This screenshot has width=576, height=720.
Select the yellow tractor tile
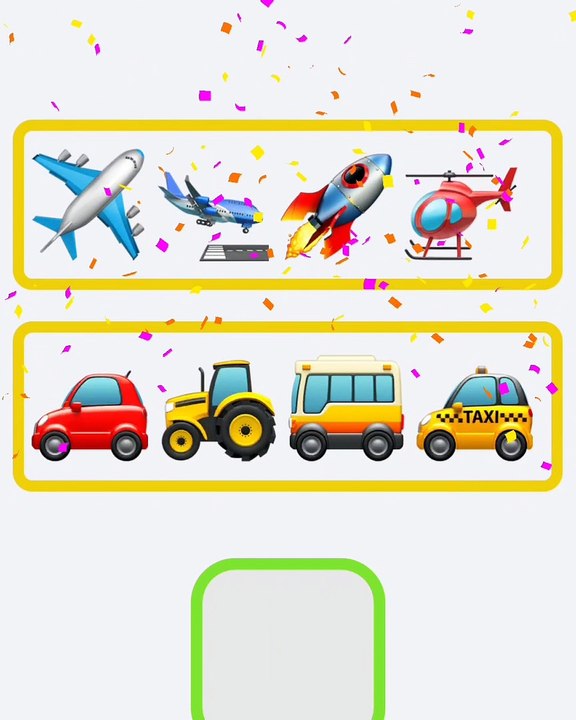tap(219, 410)
